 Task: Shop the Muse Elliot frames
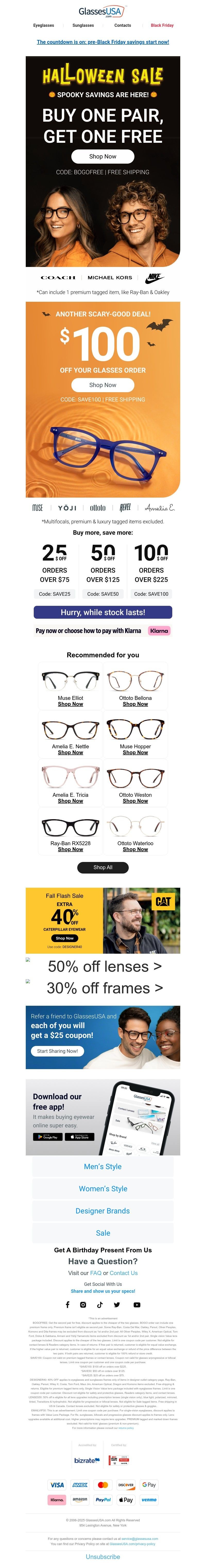tap(71, 704)
